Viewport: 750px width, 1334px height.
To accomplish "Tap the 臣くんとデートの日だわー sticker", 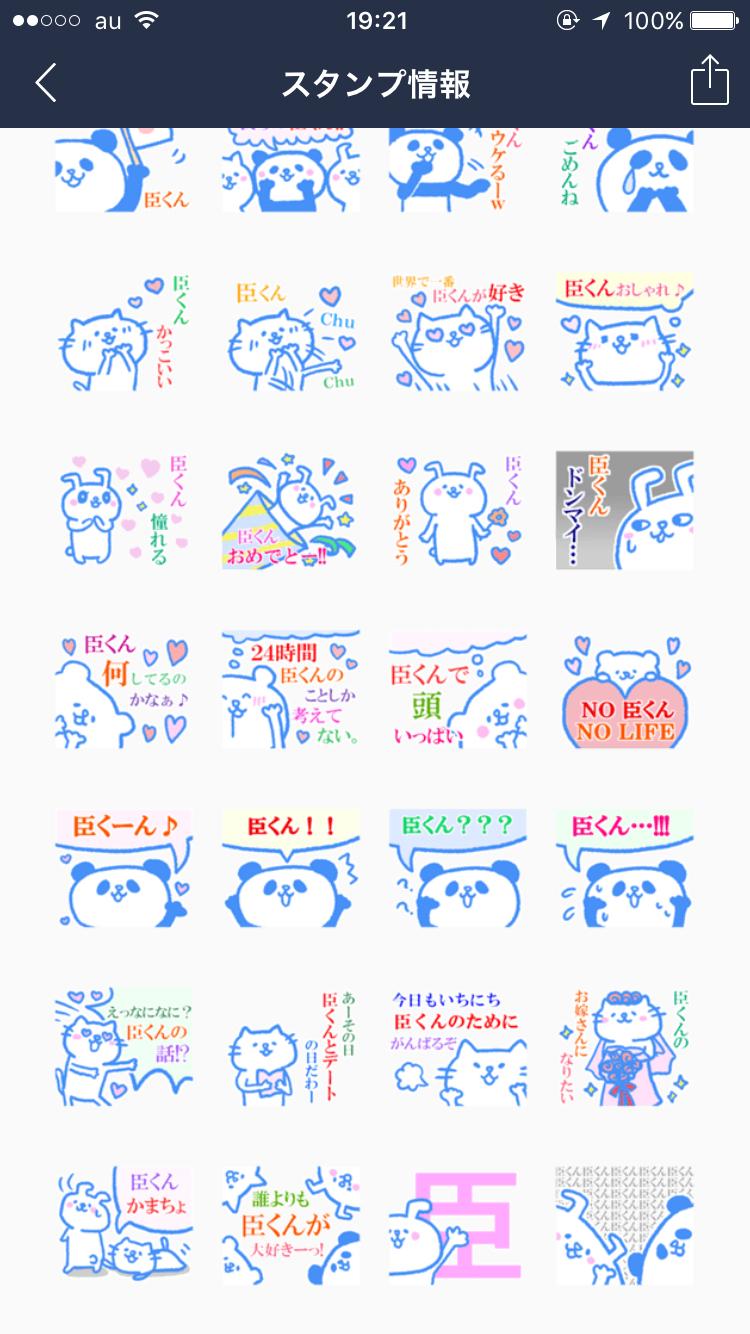I will coord(291,1046).
